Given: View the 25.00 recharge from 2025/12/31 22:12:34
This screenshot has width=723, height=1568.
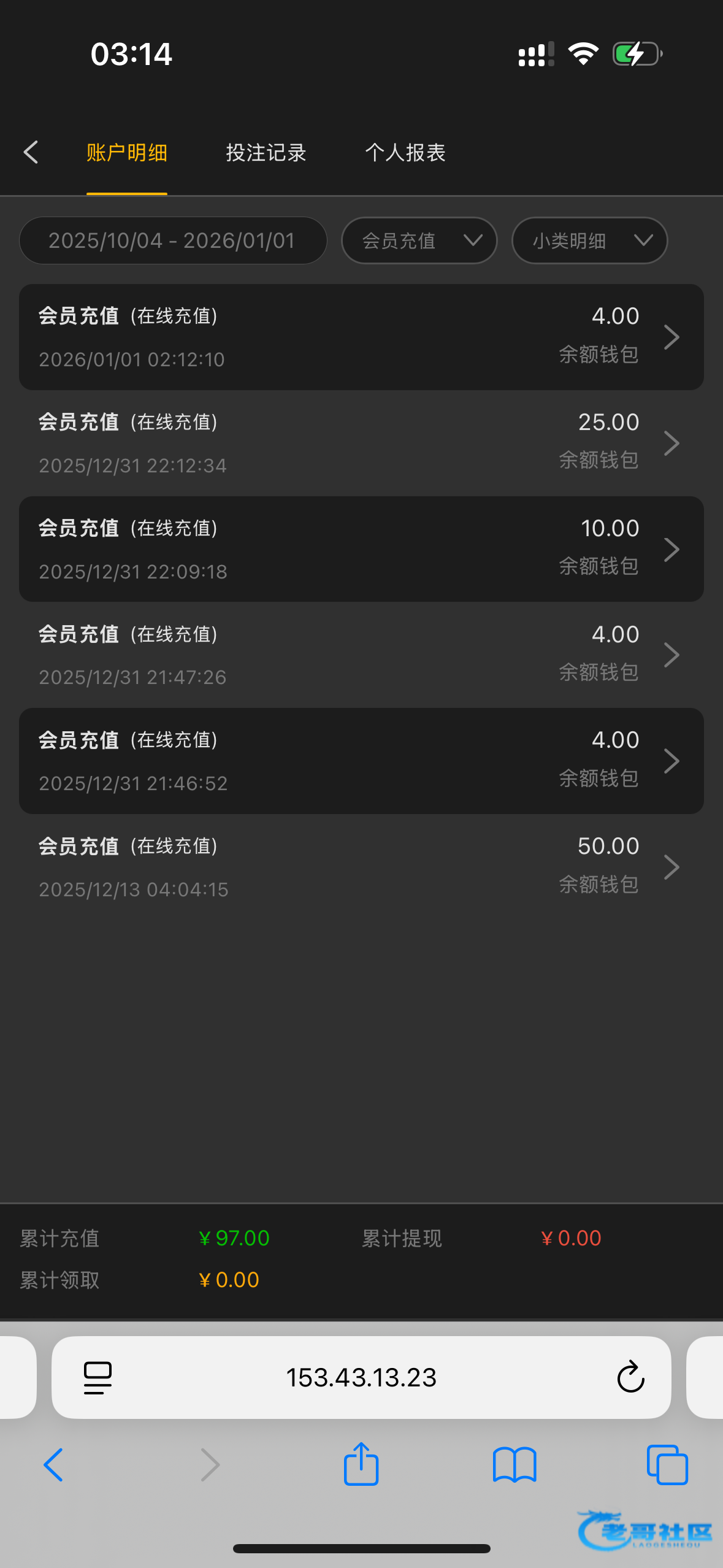Looking at the screenshot, I should pyautogui.click(x=361, y=443).
